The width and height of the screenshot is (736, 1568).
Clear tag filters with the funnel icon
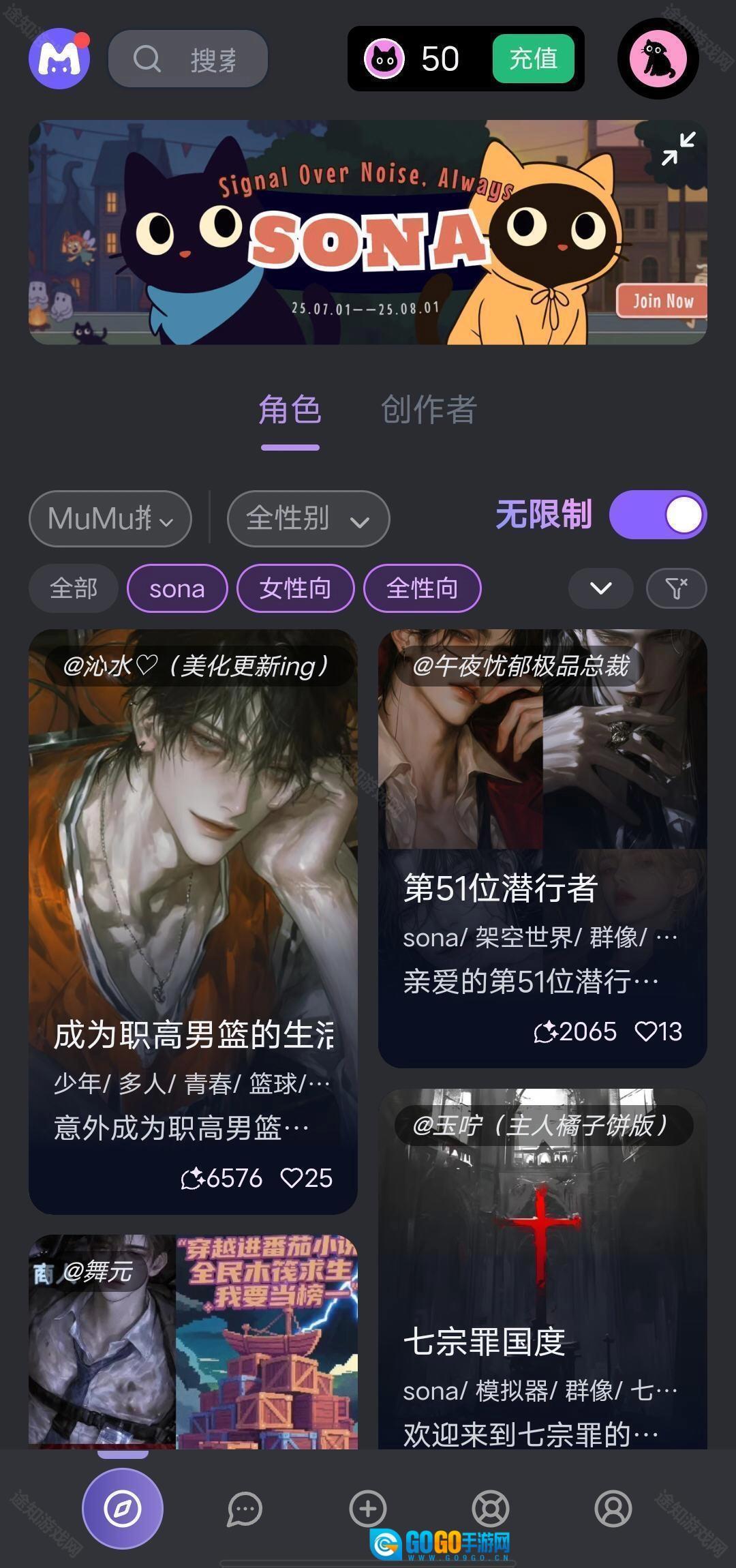676,588
